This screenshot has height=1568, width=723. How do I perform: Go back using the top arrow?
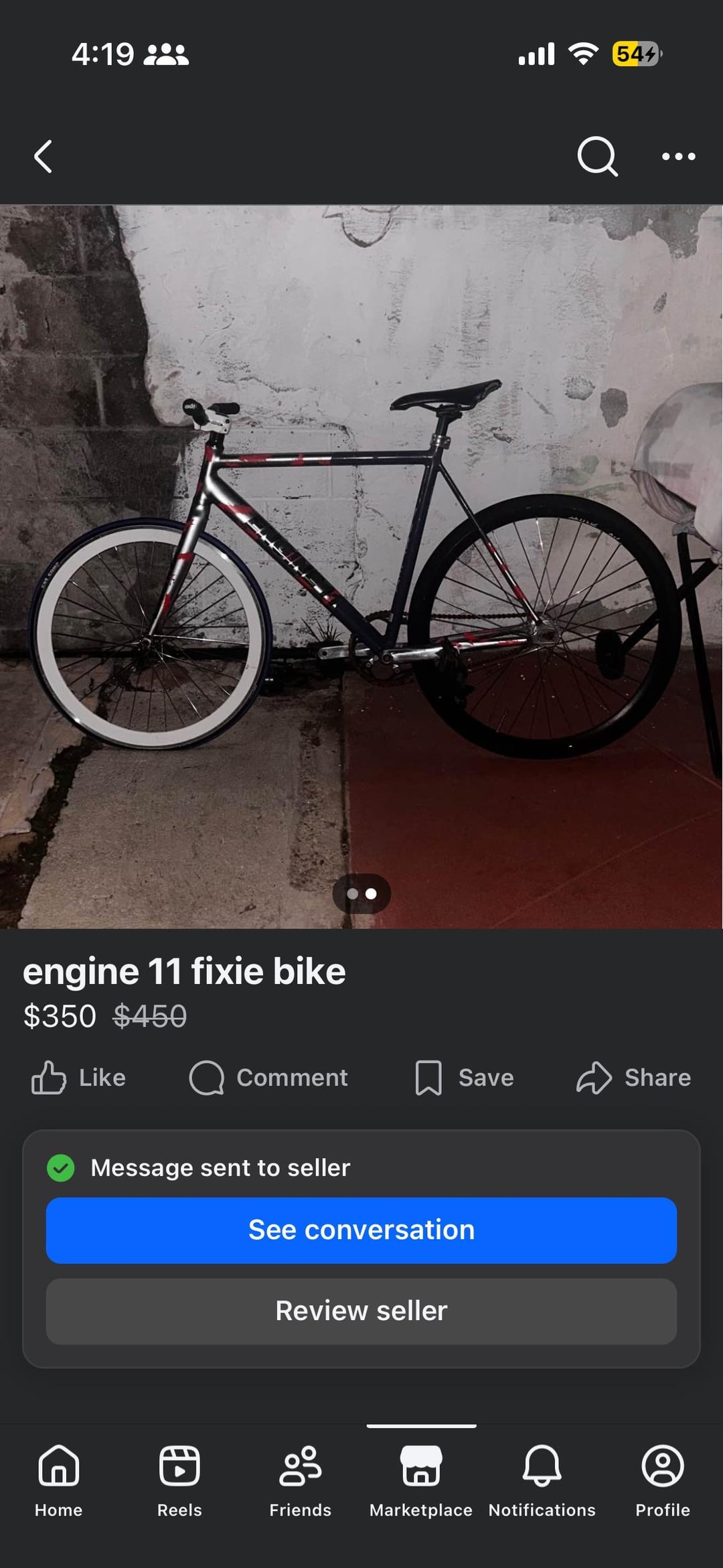coord(44,157)
